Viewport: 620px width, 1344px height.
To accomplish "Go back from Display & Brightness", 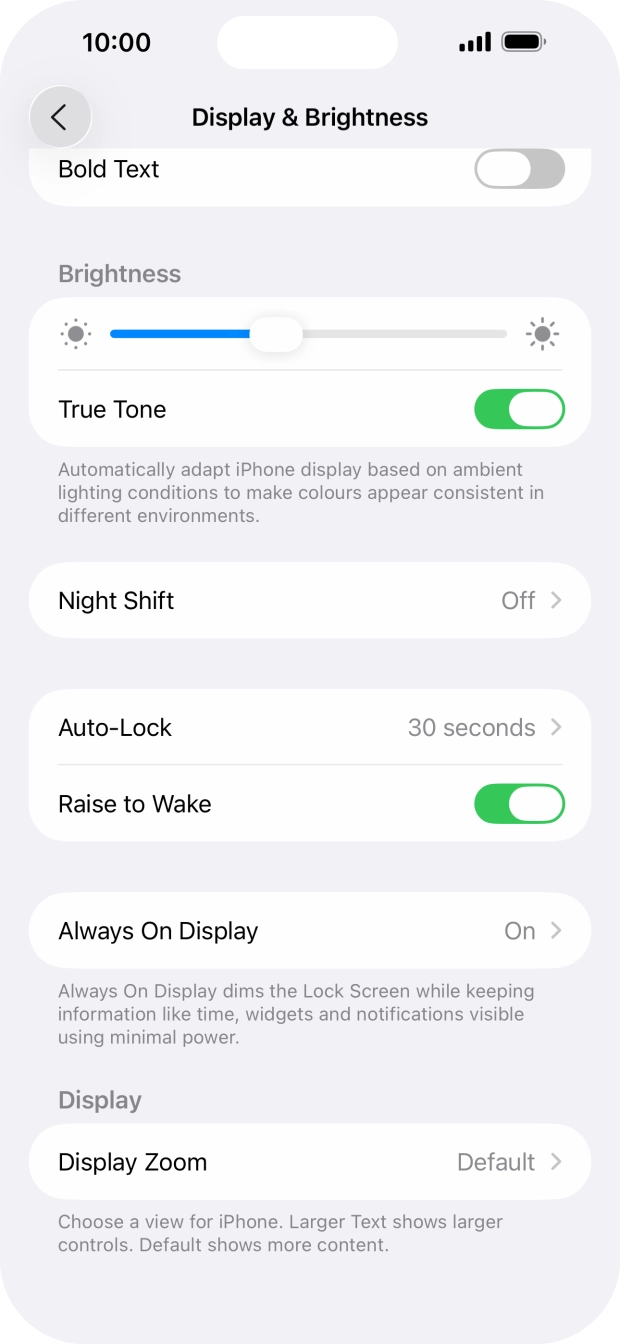I will pos(60,117).
